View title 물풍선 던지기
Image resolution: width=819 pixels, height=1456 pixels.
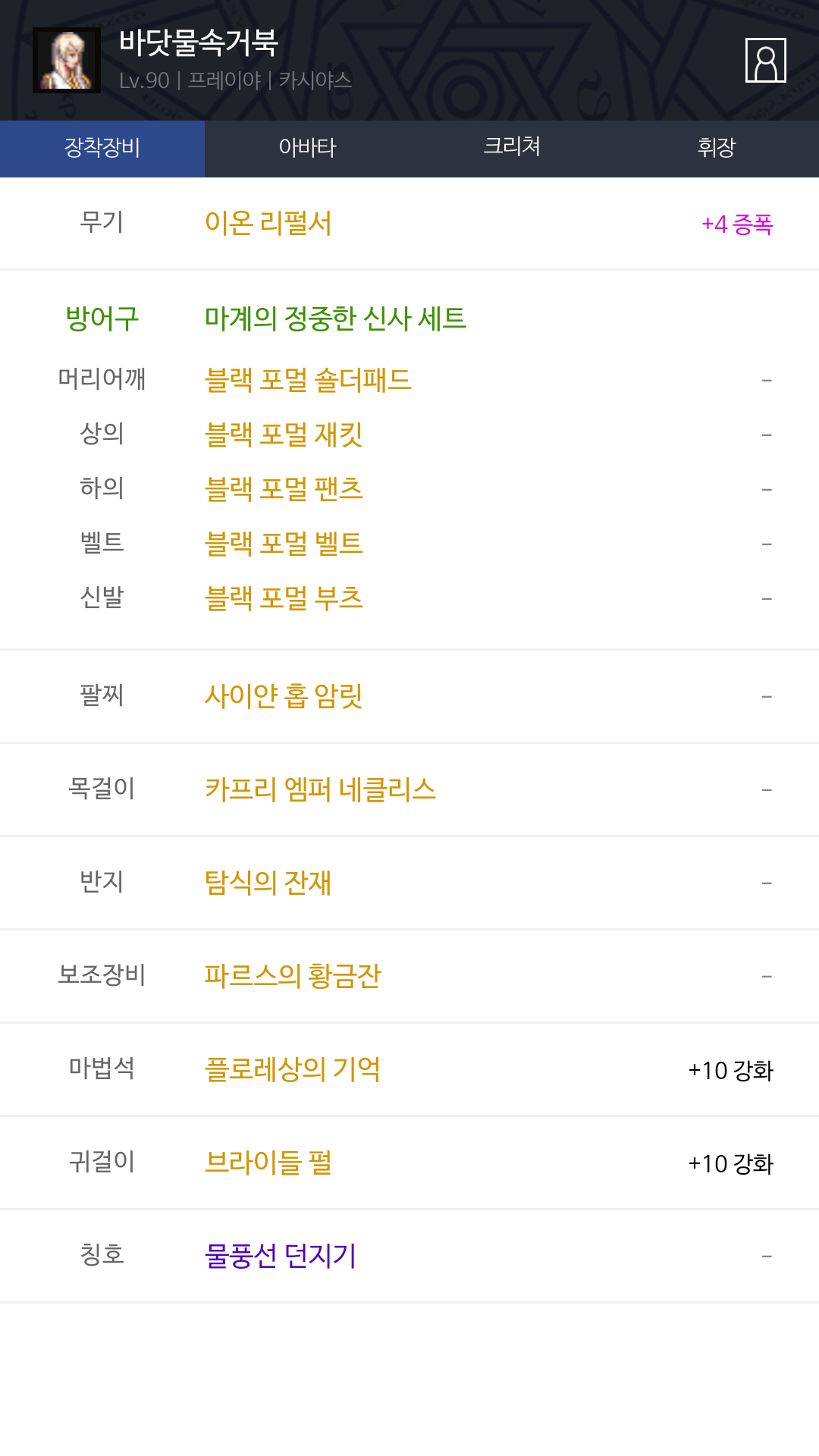[x=281, y=1255]
